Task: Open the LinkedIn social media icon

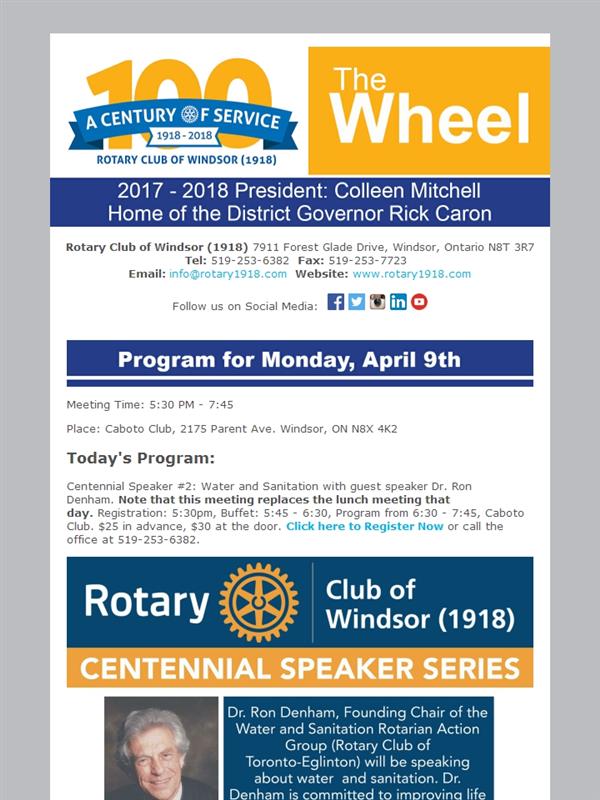Action: click(398, 302)
